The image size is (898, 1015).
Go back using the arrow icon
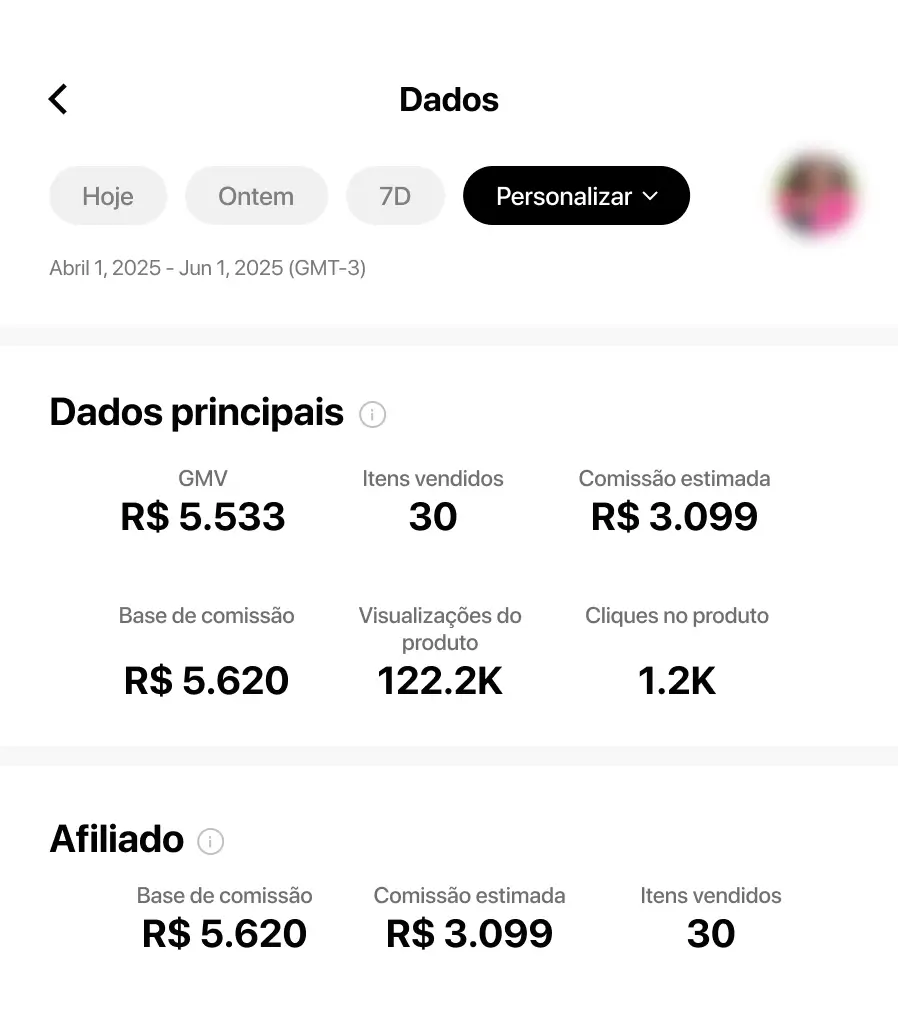click(x=58, y=99)
